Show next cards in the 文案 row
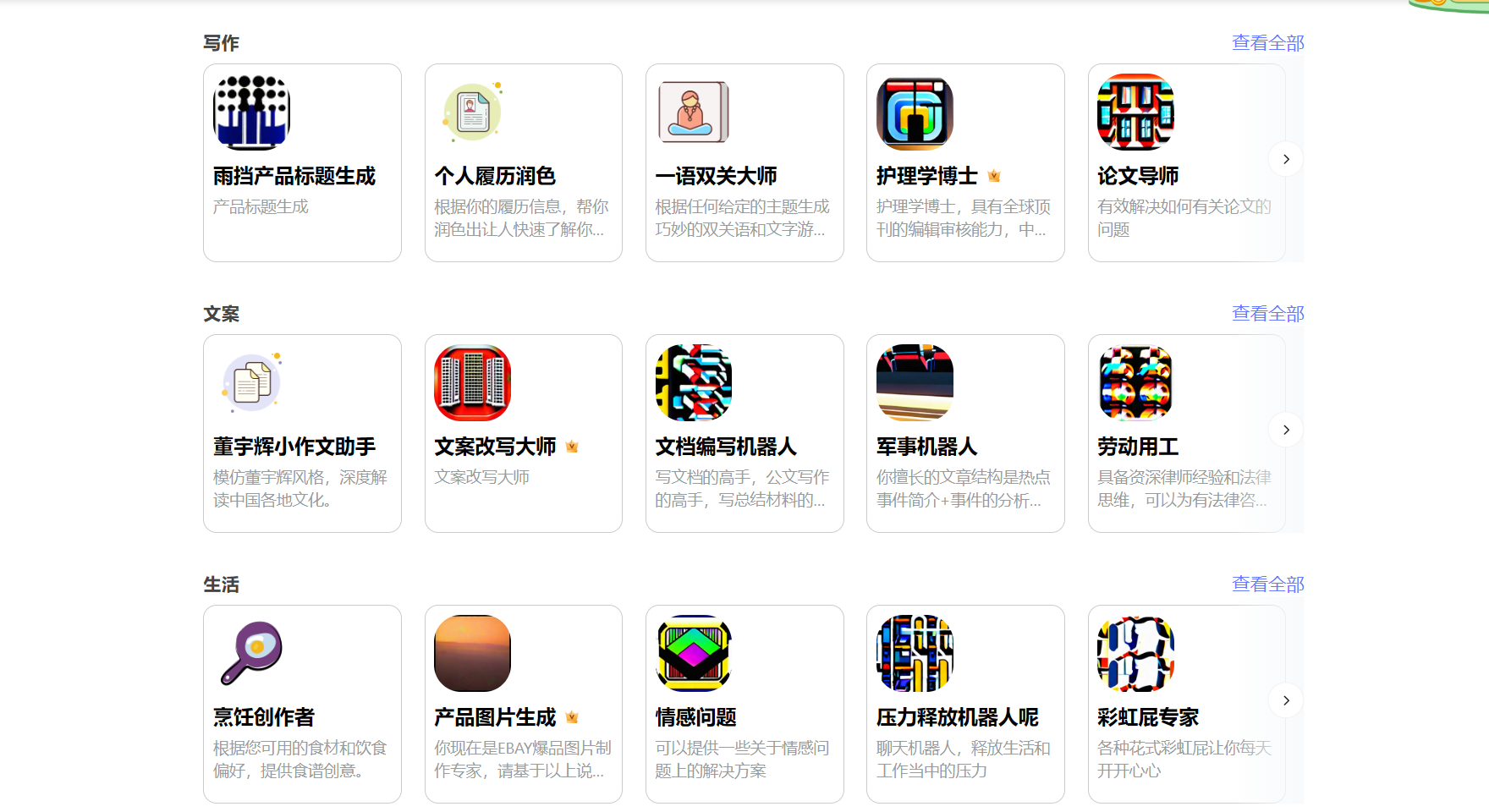1489x812 pixels. pyautogui.click(x=1286, y=430)
